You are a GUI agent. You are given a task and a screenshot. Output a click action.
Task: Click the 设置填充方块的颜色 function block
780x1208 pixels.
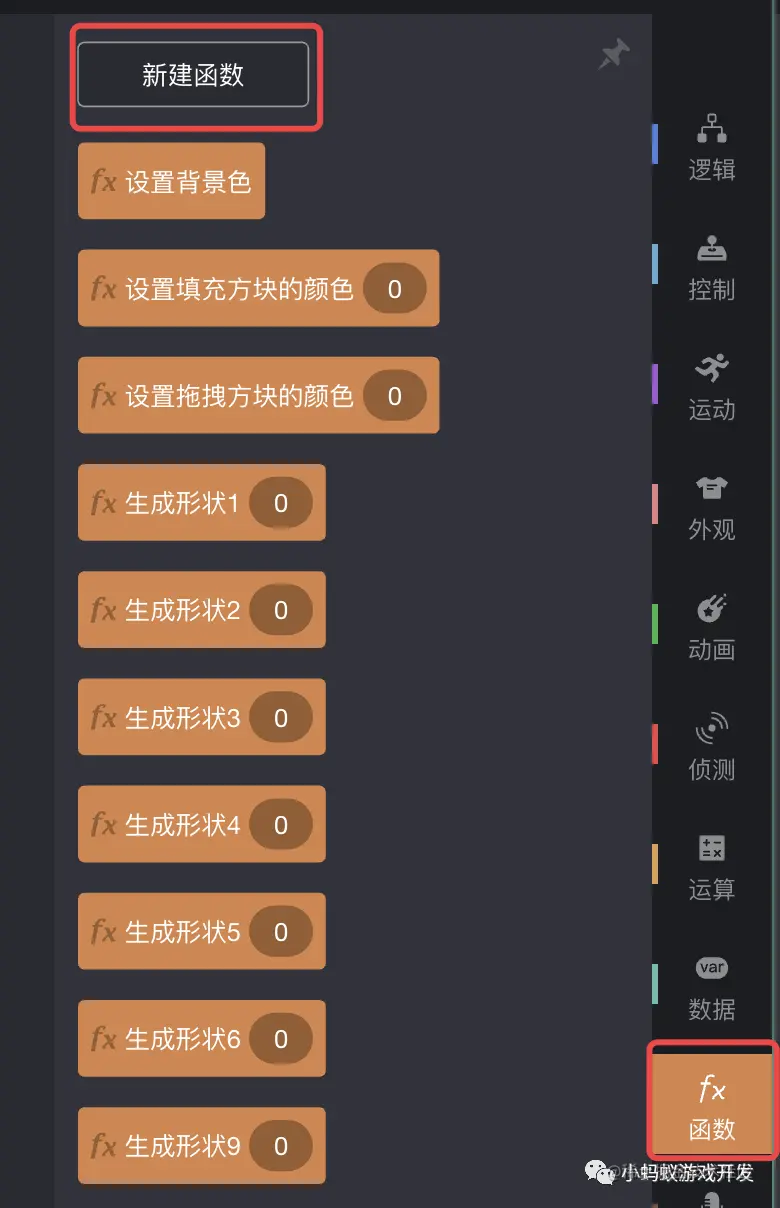(258, 288)
